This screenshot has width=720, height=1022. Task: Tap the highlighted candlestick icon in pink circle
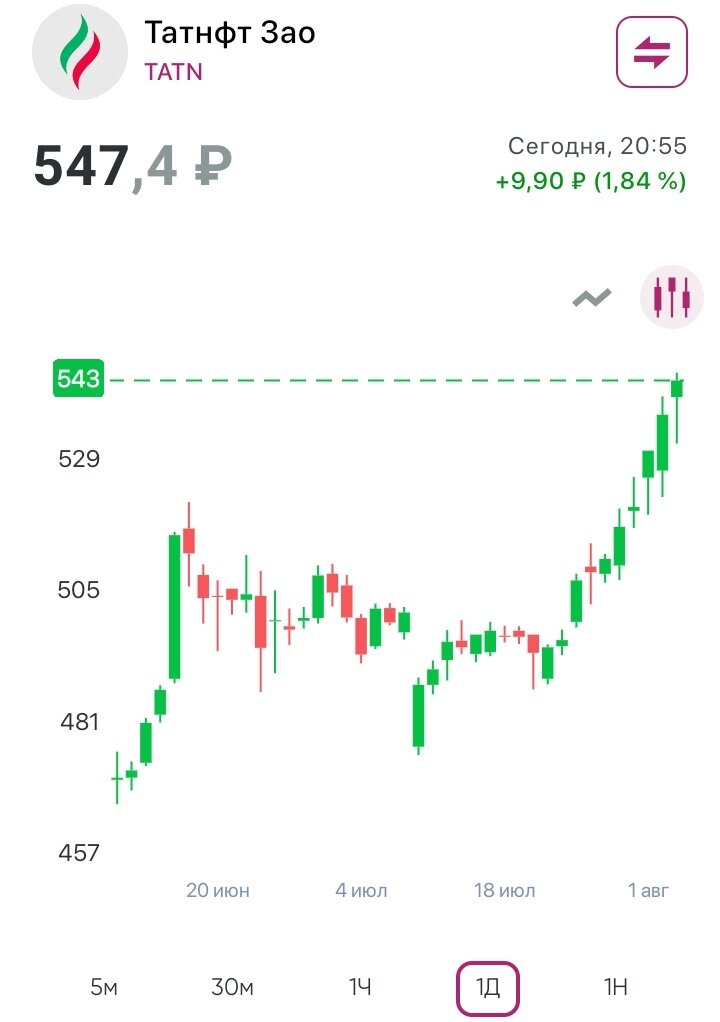(671, 295)
